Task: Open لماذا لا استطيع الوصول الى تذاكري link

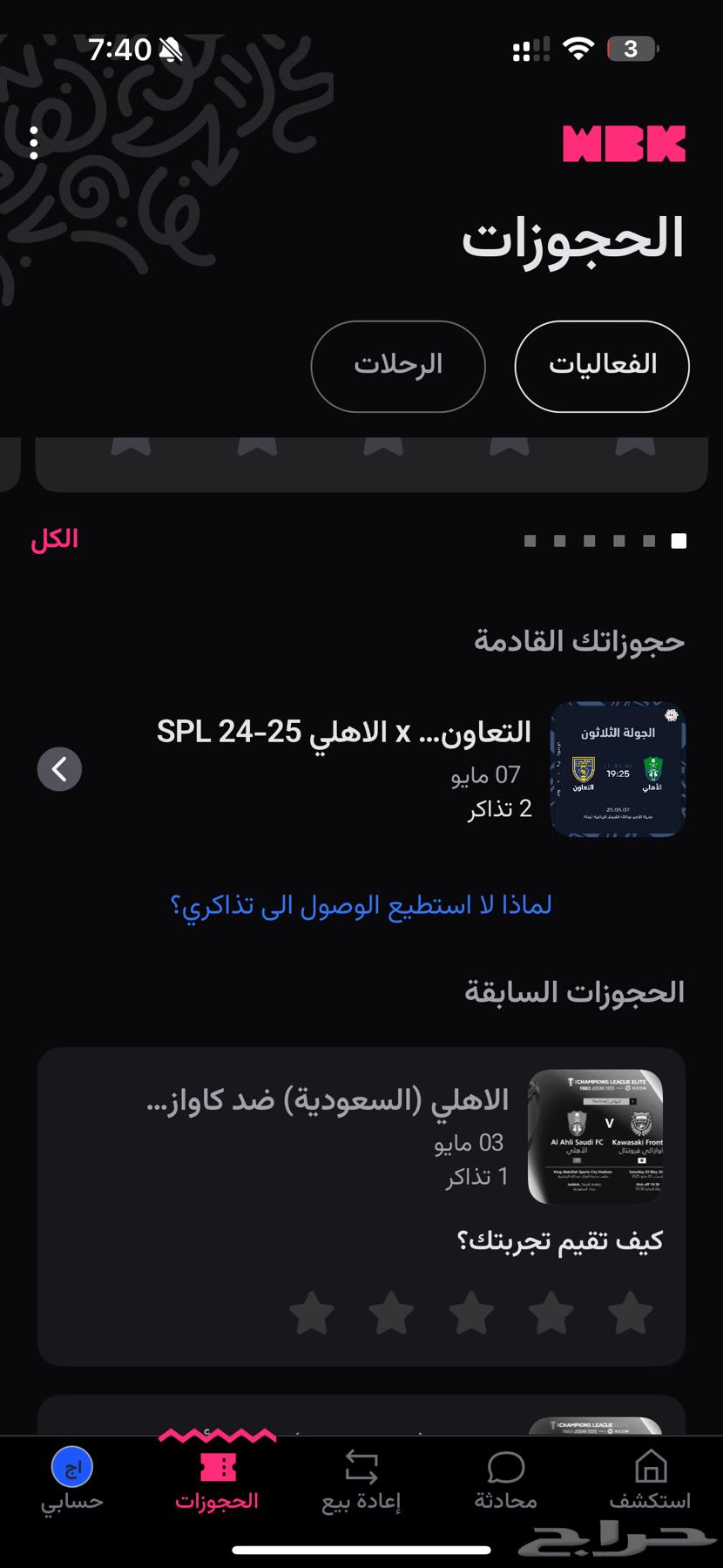Action: point(361,905)
